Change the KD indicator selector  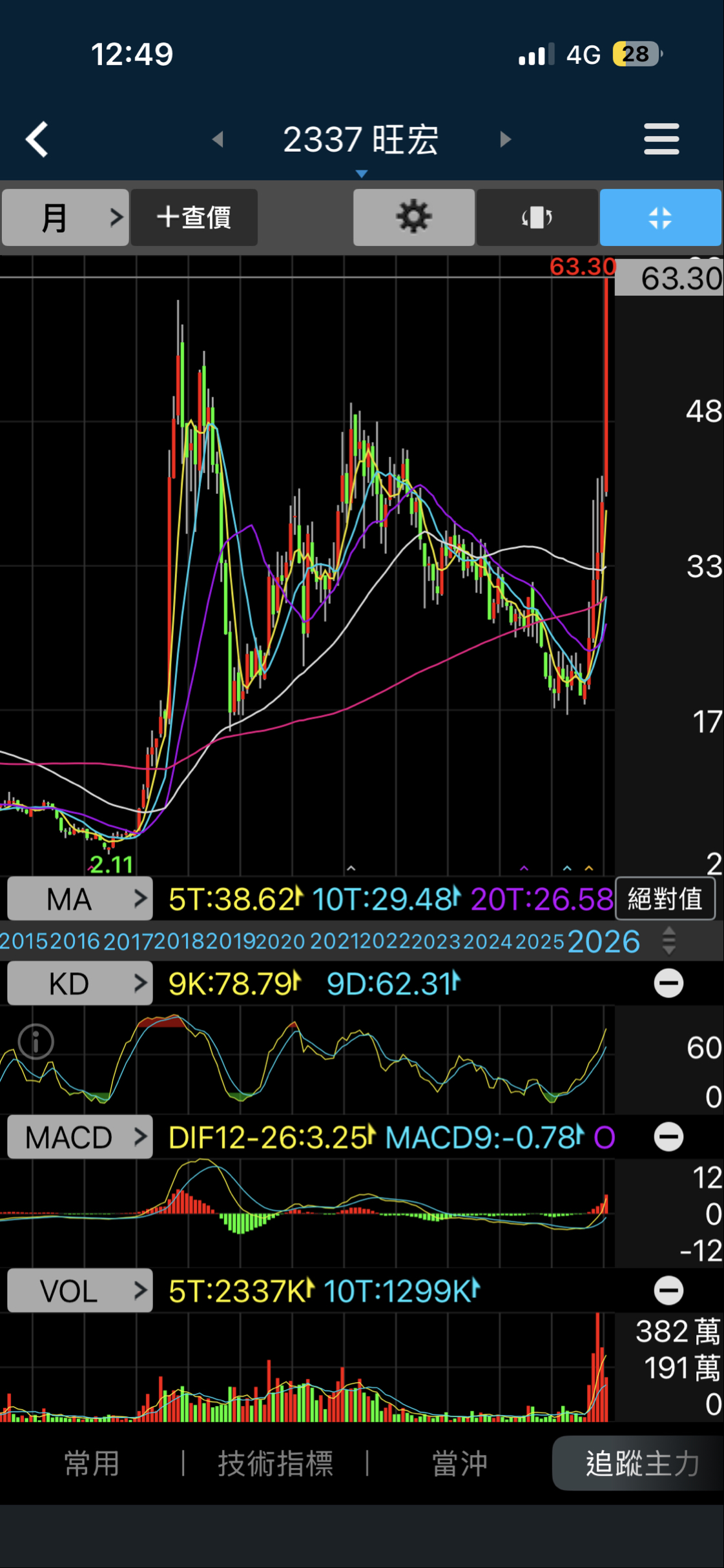79,983
